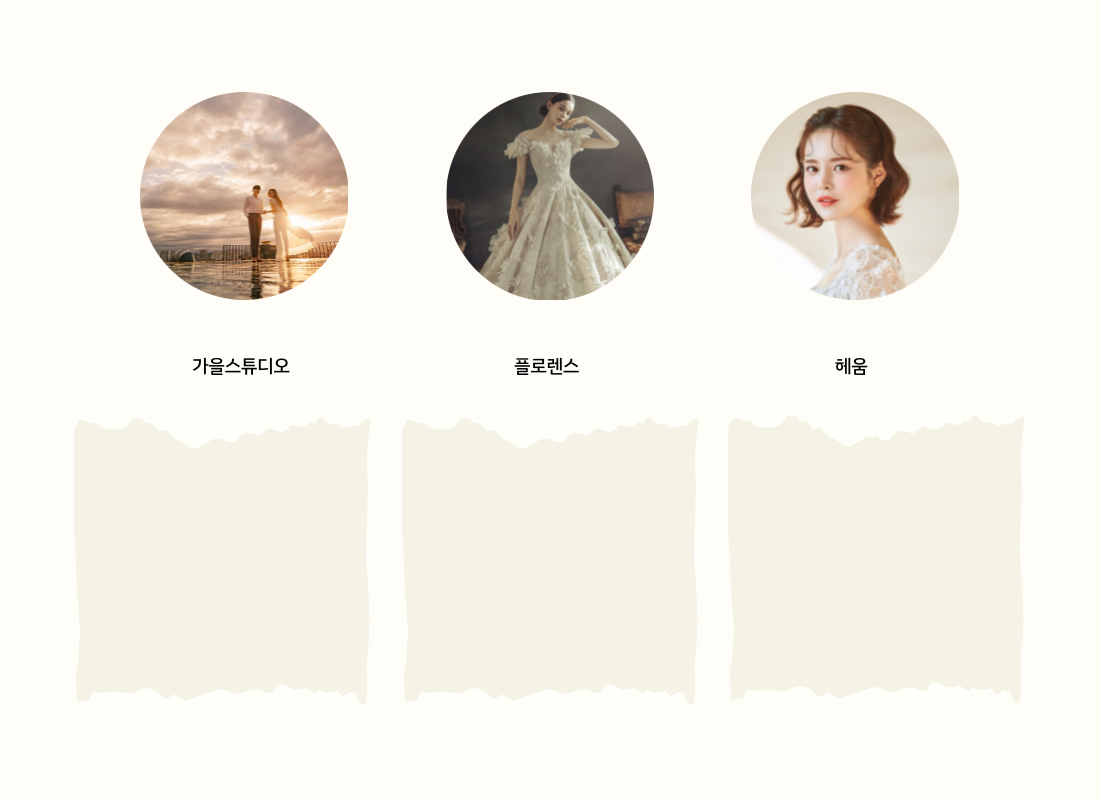Open the 가을스튜디오 circular photo
Screen dimensions: 1100x800
coord(244,196)
